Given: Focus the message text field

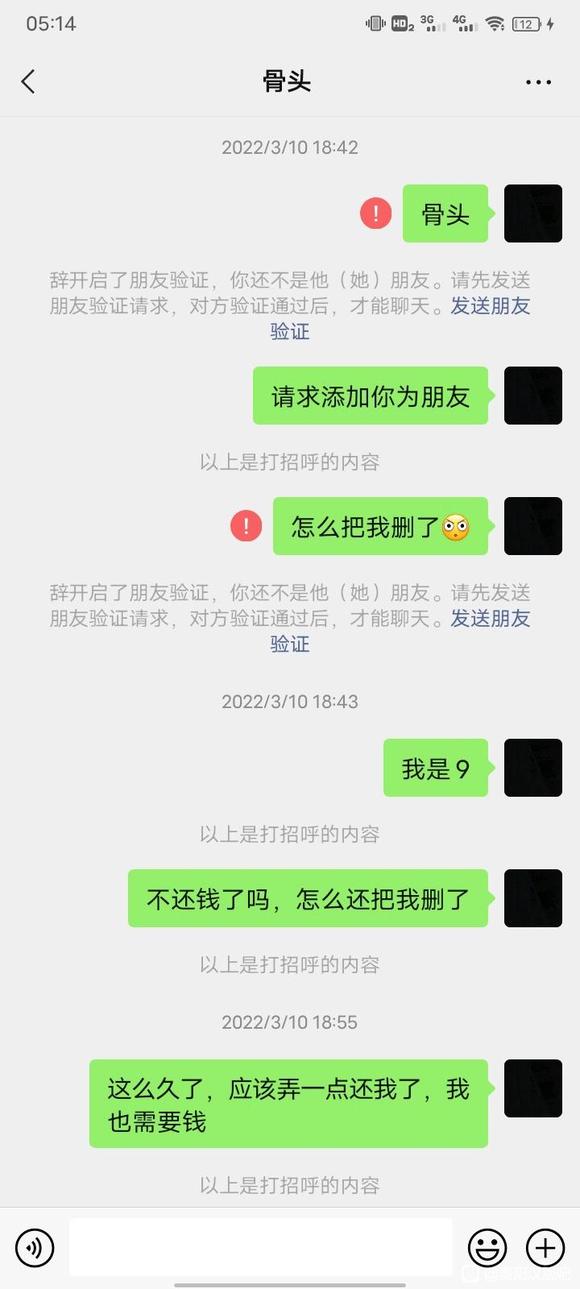Looking at the screenshot, I should 260,1247.
